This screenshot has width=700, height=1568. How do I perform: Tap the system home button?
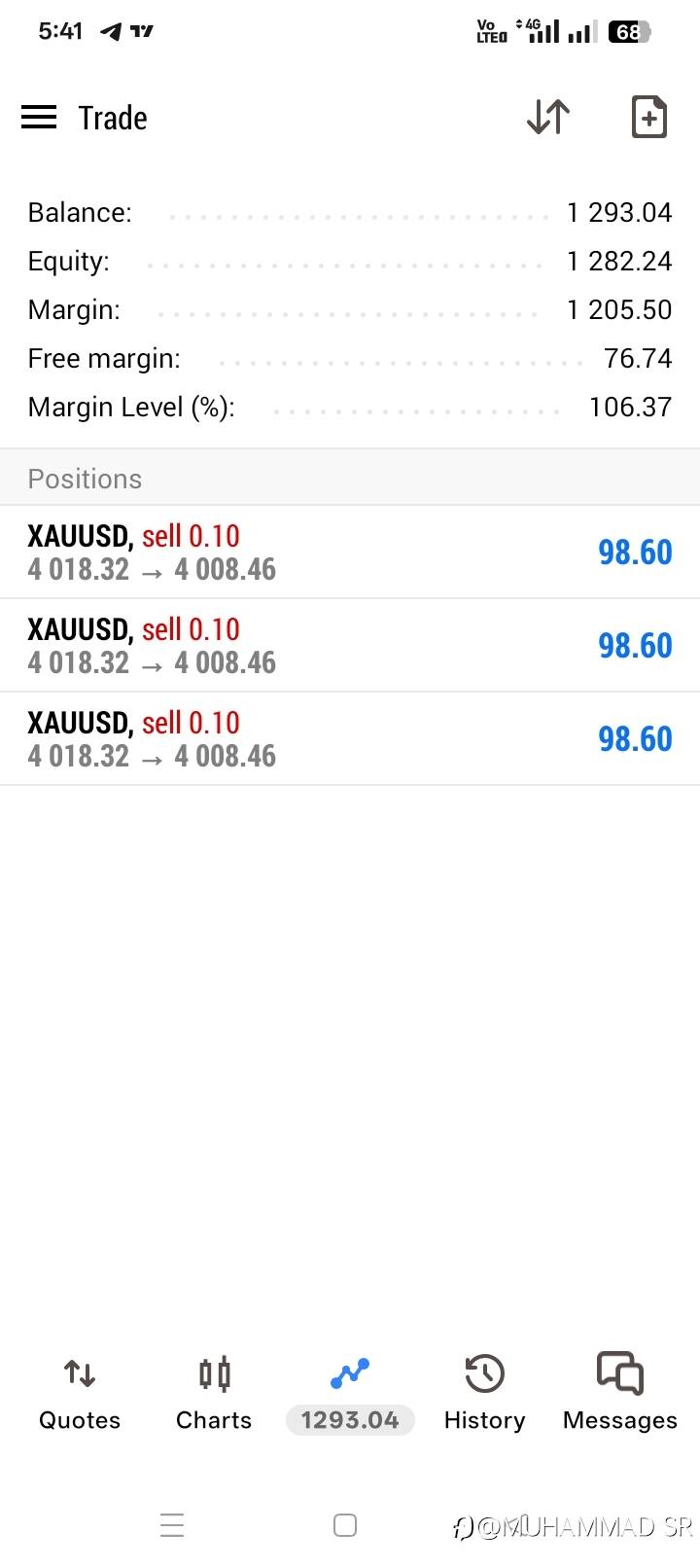click(345, 1525)
